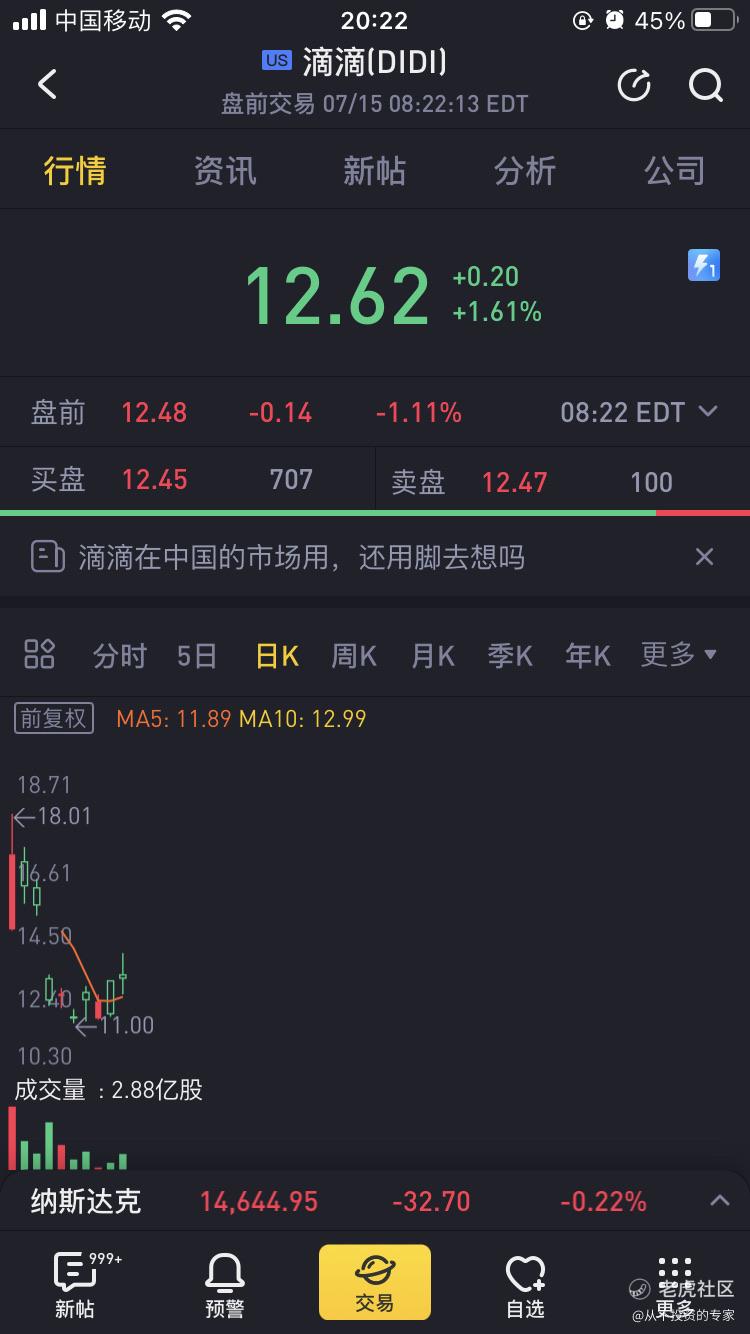Select the 公司 tab
This screenshot has width=750, height=1334.
click(x=674, y=171)
